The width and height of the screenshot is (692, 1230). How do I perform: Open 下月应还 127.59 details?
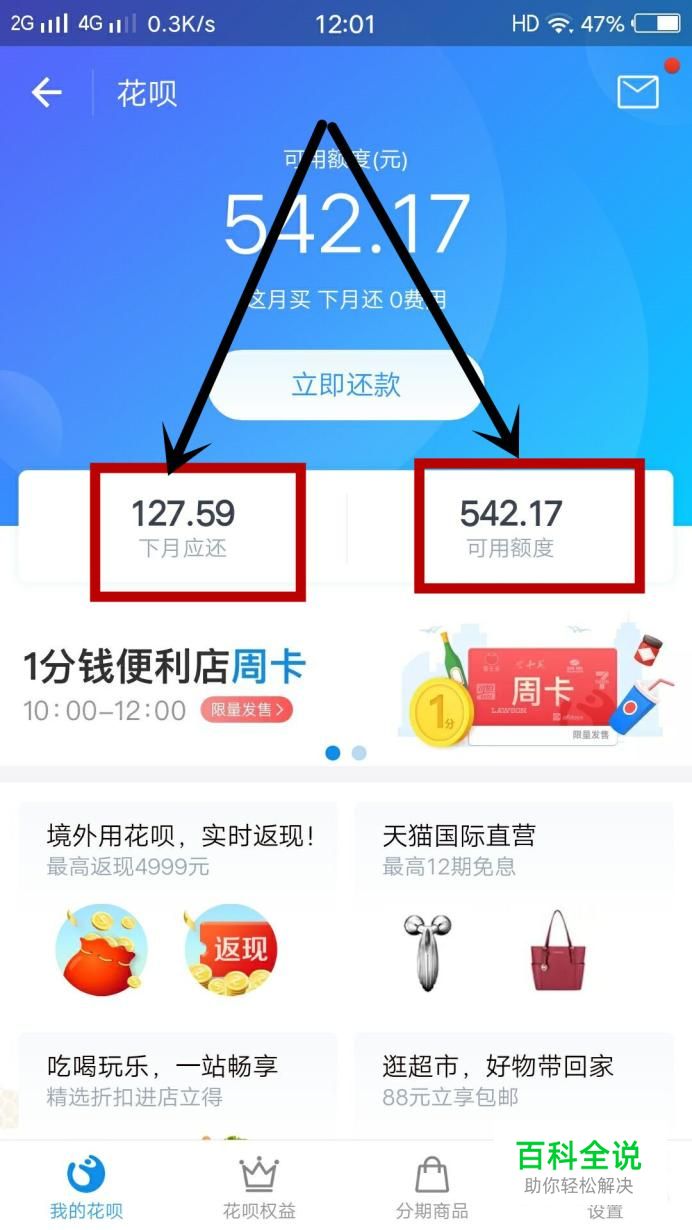(x=183, y=528)
